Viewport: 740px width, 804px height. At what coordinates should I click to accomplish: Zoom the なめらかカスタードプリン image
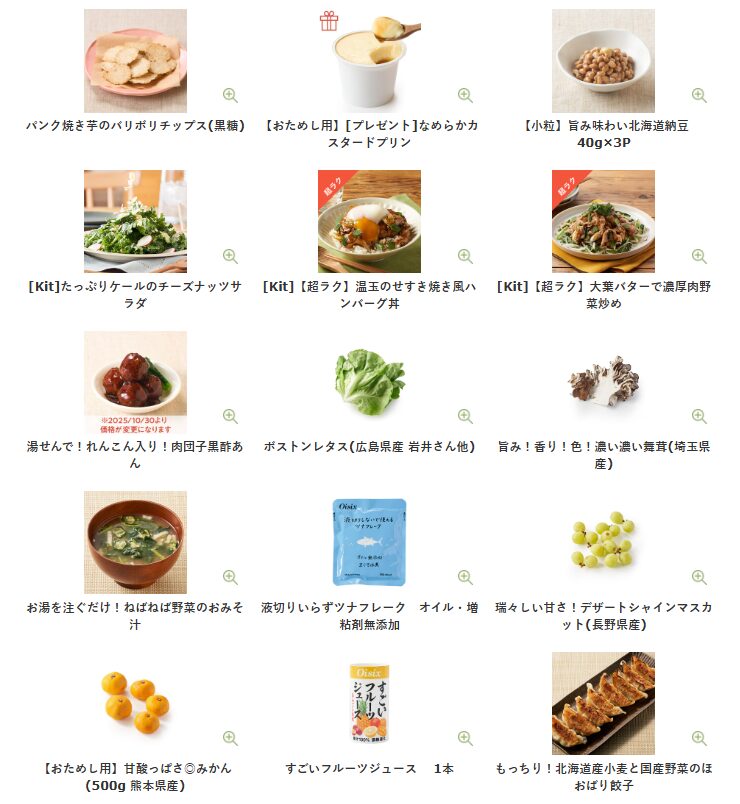tap(465, 95)
